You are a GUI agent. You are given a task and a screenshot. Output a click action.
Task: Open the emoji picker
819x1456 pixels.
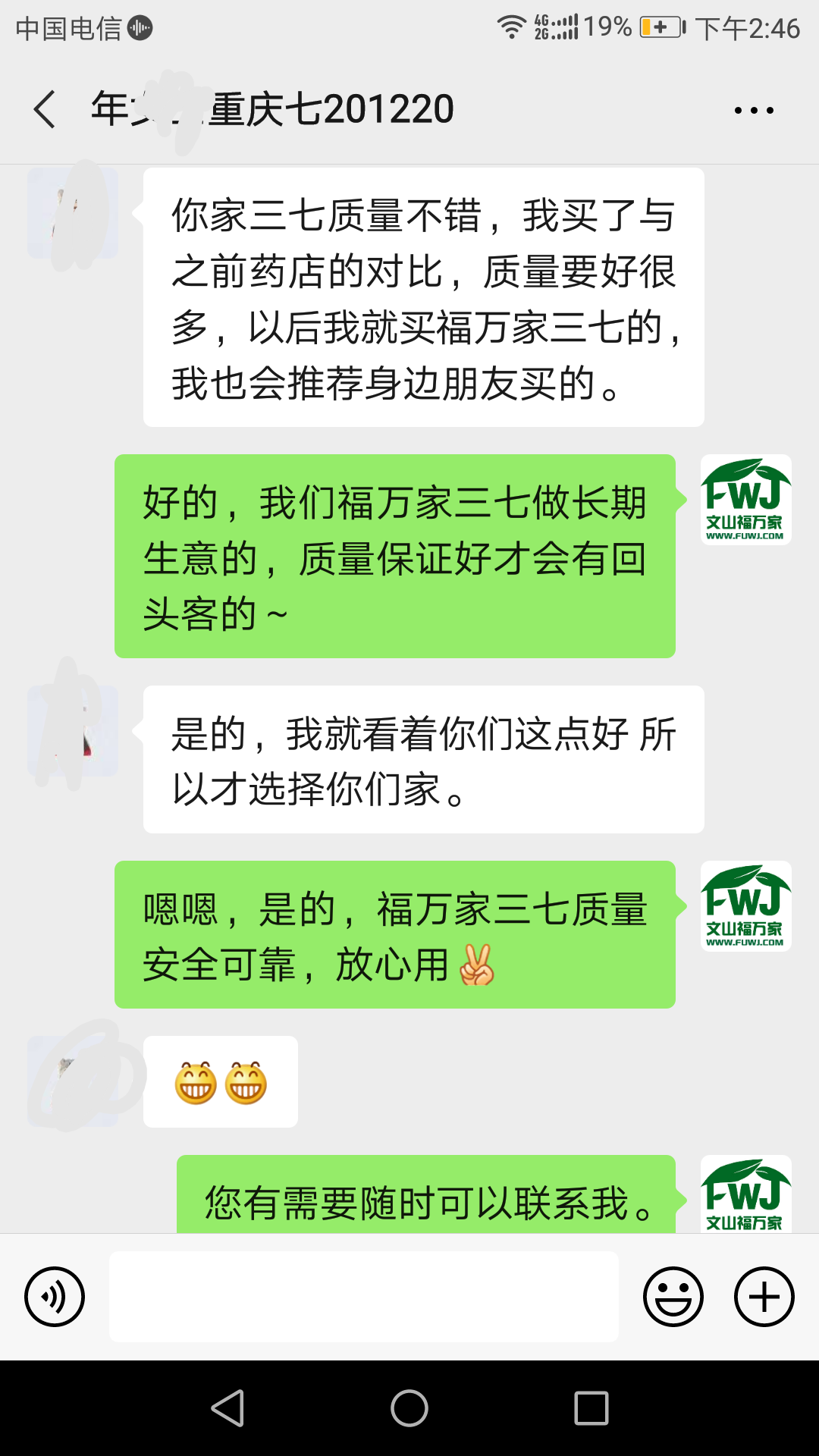coord(673,1297)
